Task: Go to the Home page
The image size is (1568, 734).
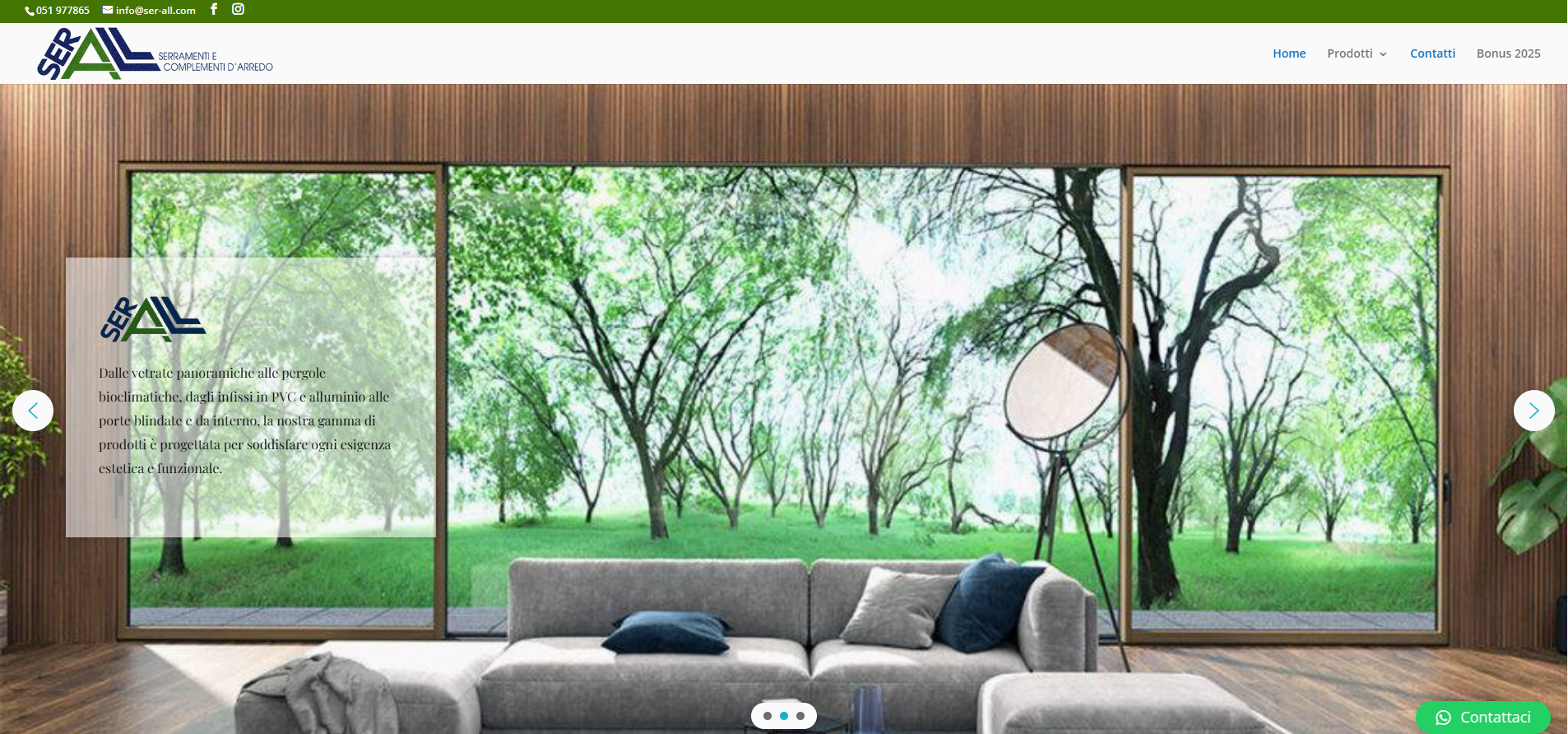Action: 1288,53
